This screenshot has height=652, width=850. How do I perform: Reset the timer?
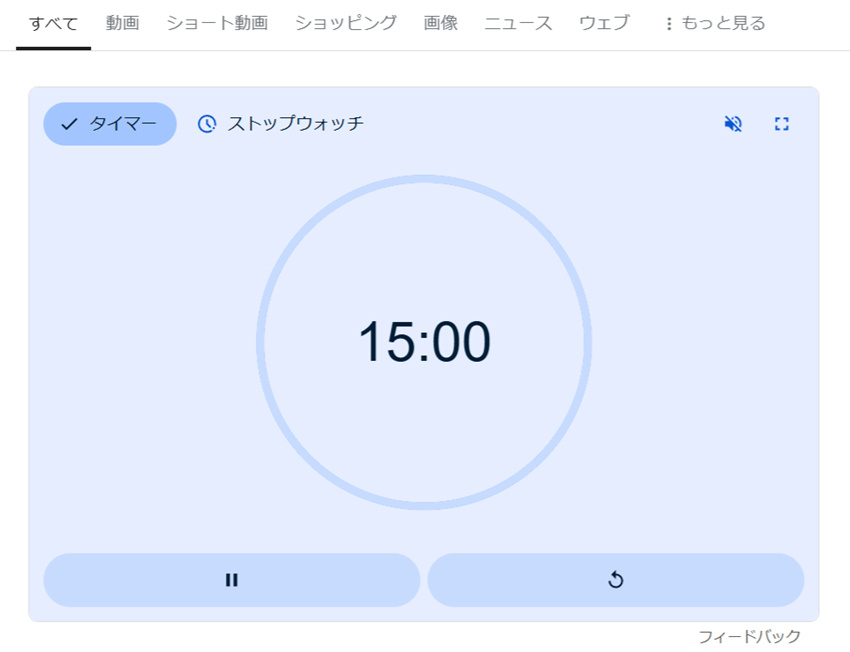[x=616, y=580]
